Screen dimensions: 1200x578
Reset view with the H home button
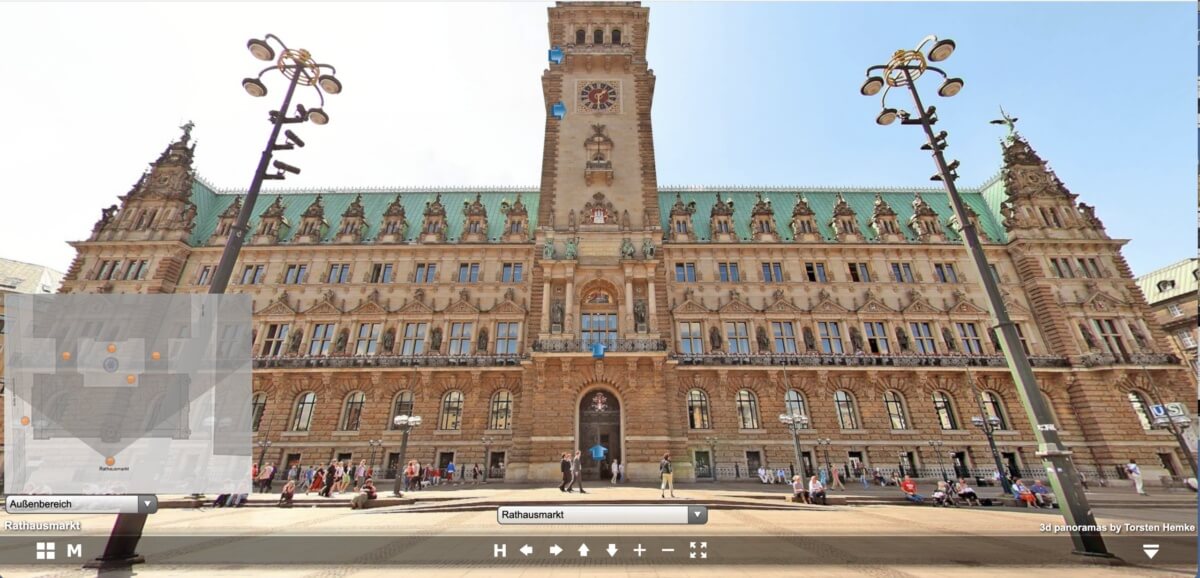499,550
